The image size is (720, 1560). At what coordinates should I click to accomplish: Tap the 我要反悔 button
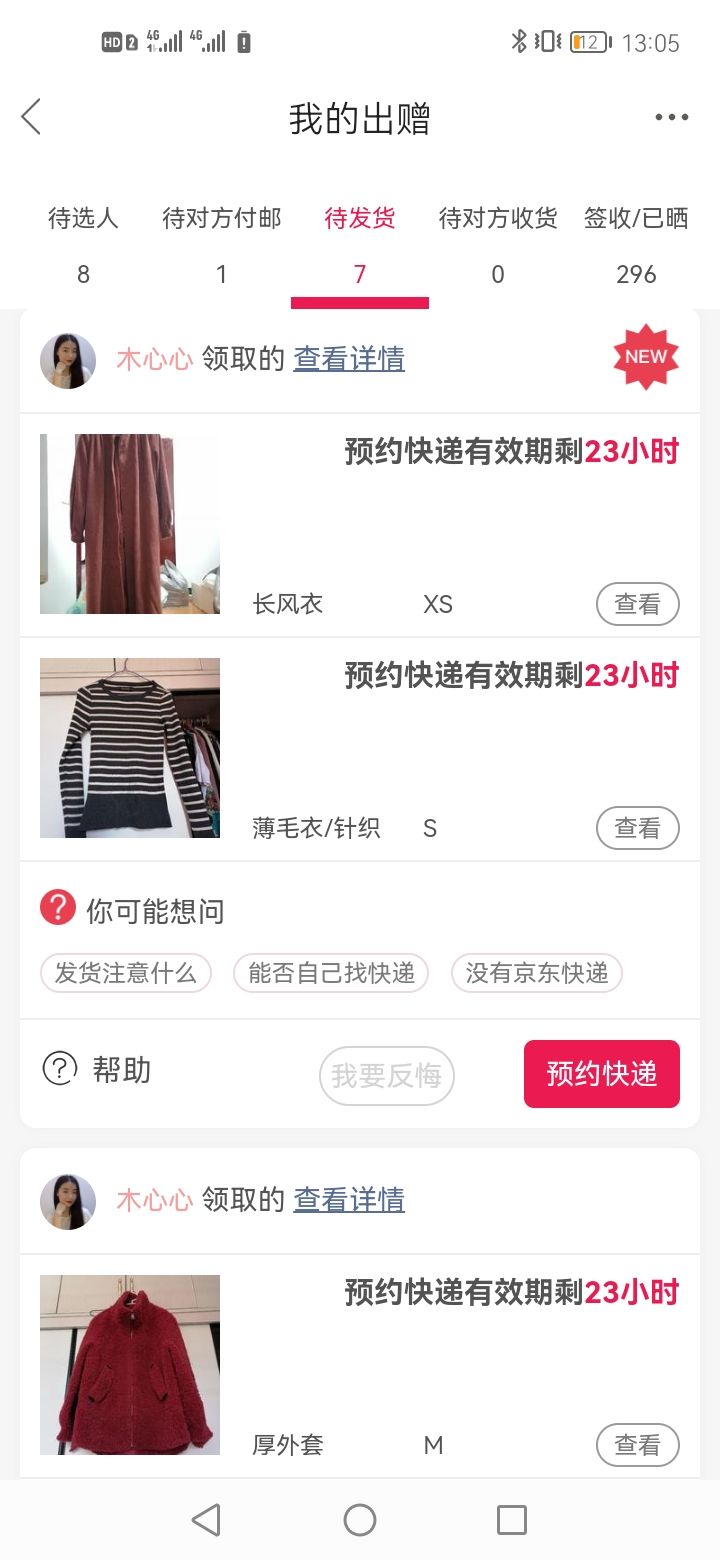[386, 1076]
